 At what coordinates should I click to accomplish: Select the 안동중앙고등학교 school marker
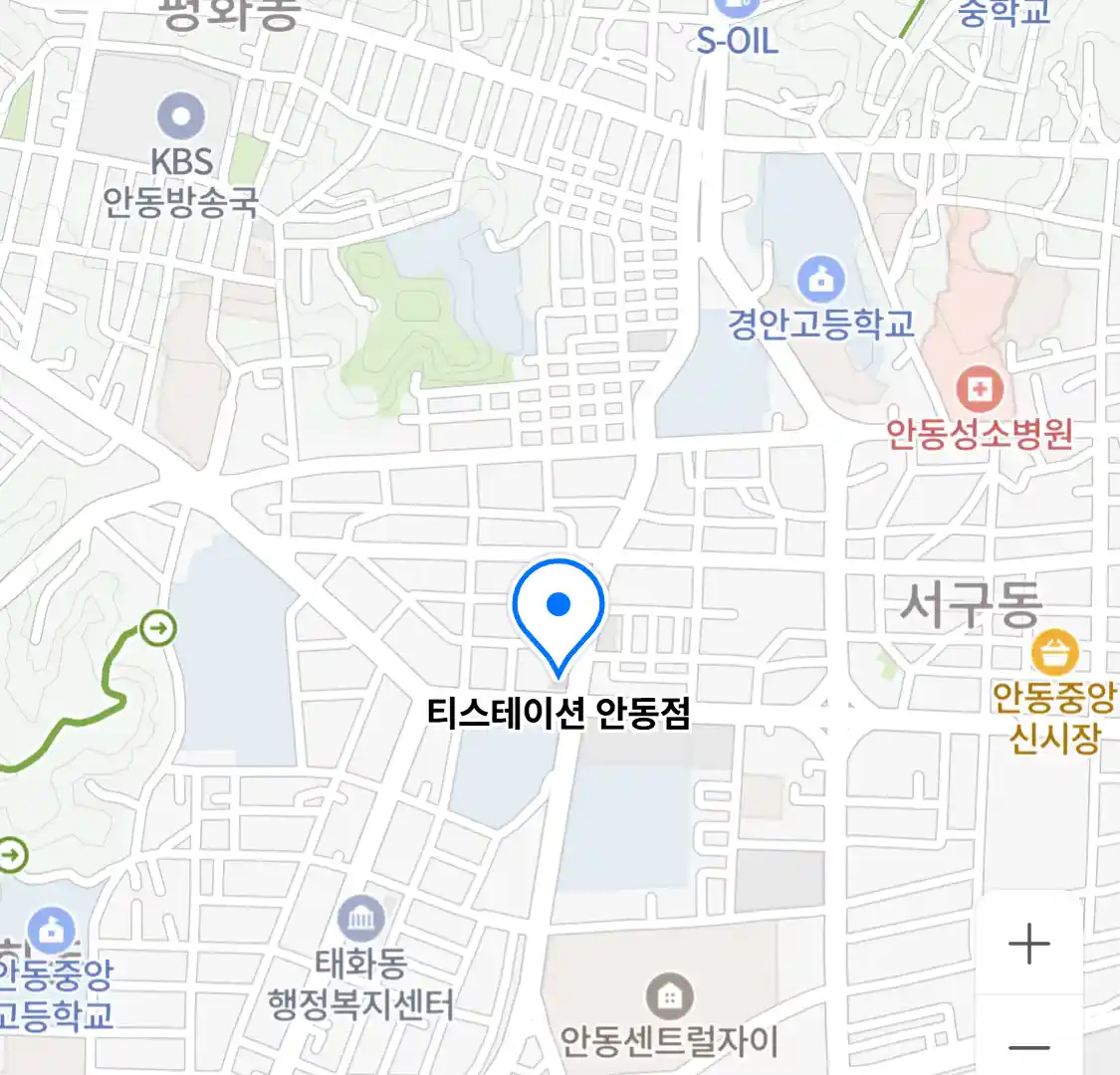click(x=50, y=931)
